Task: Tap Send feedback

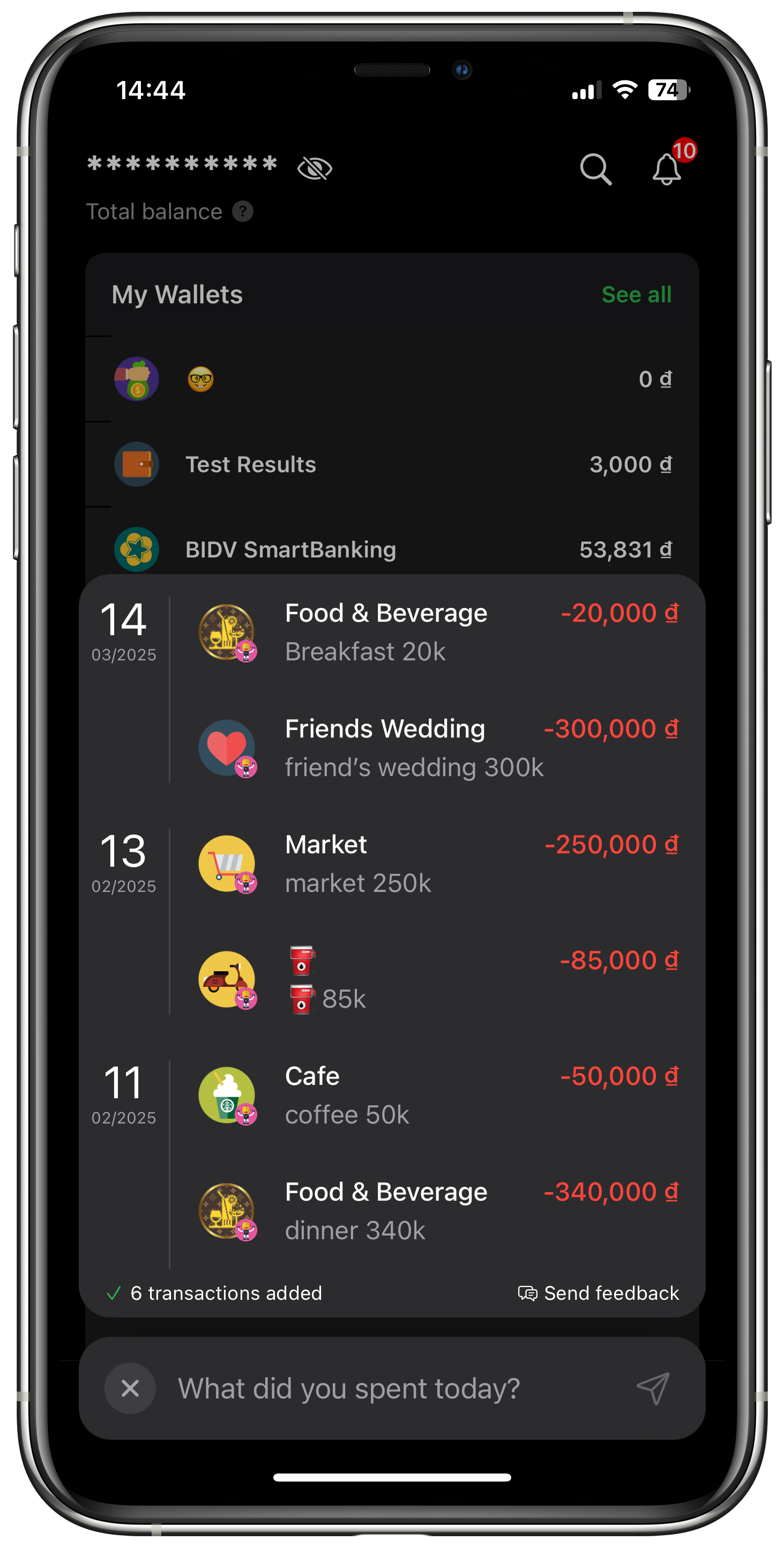Action: pos(599,1293)
